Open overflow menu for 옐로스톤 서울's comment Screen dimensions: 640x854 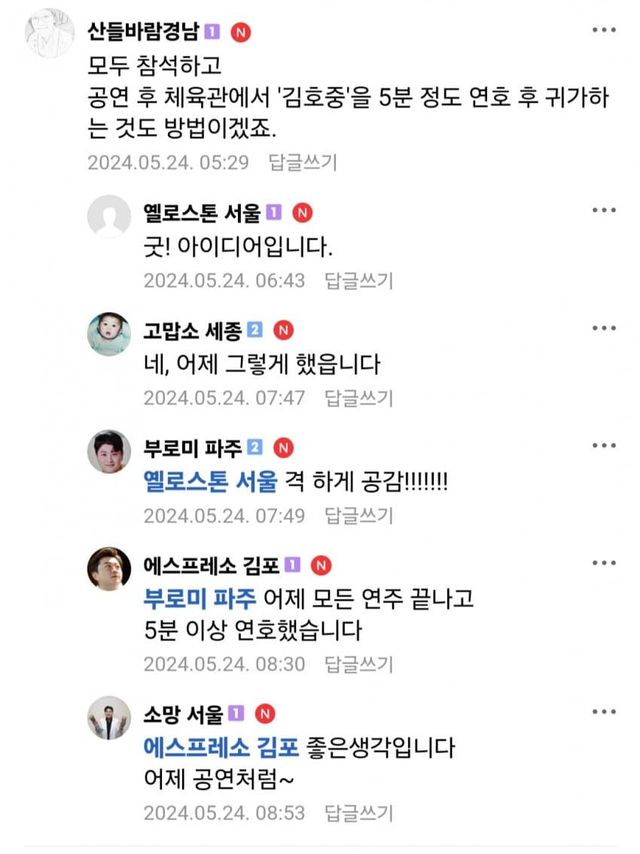pyautogui.click(x=604, y=211)
